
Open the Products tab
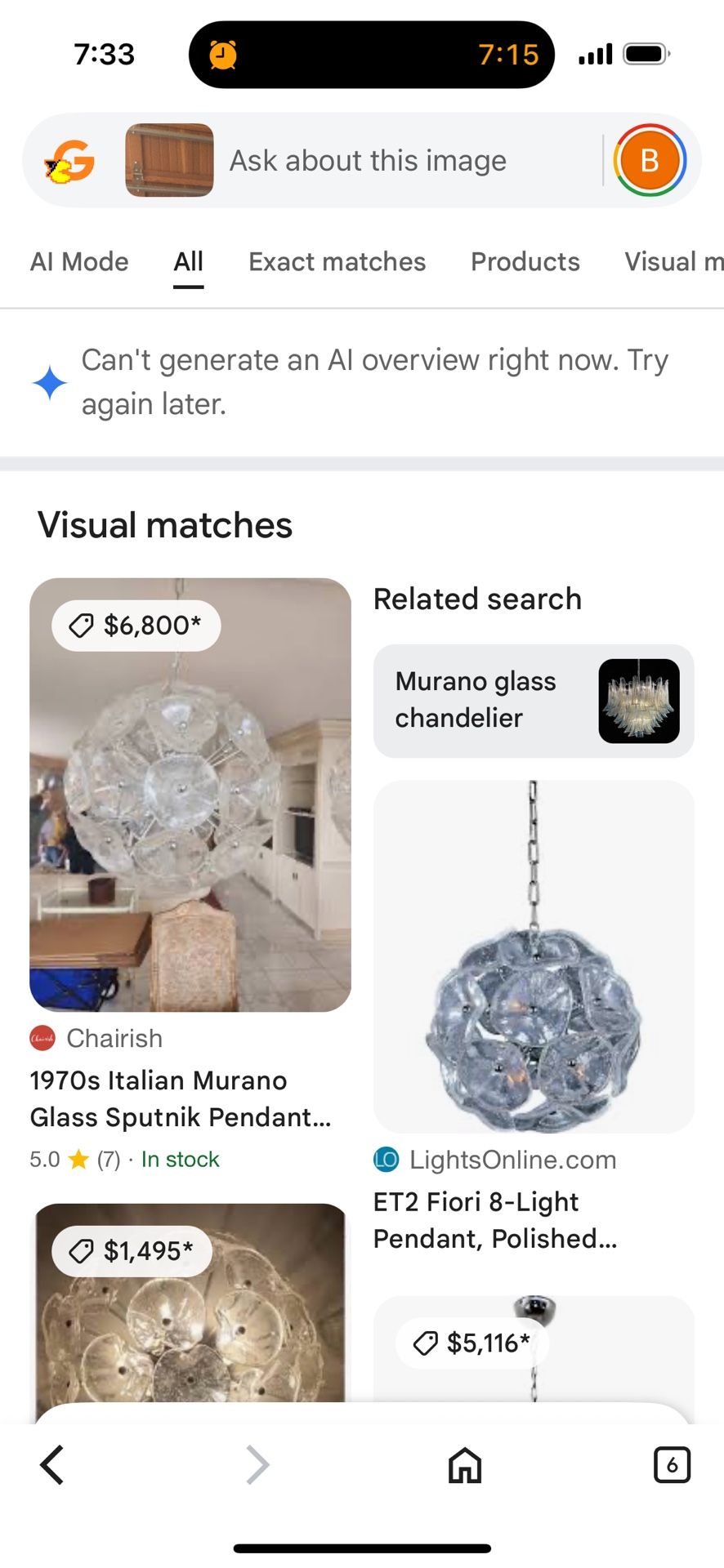(x=525, y=261)
